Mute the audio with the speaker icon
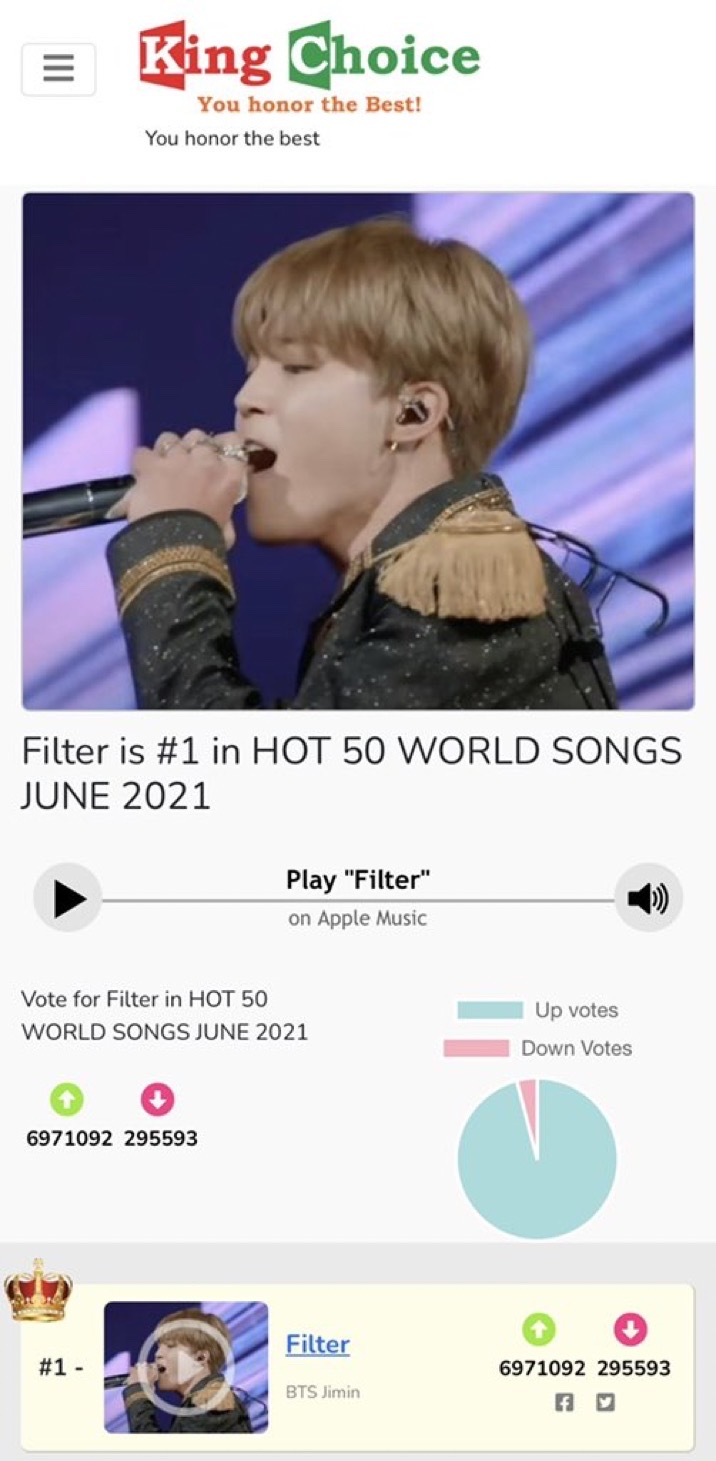 tap(648, 898)
